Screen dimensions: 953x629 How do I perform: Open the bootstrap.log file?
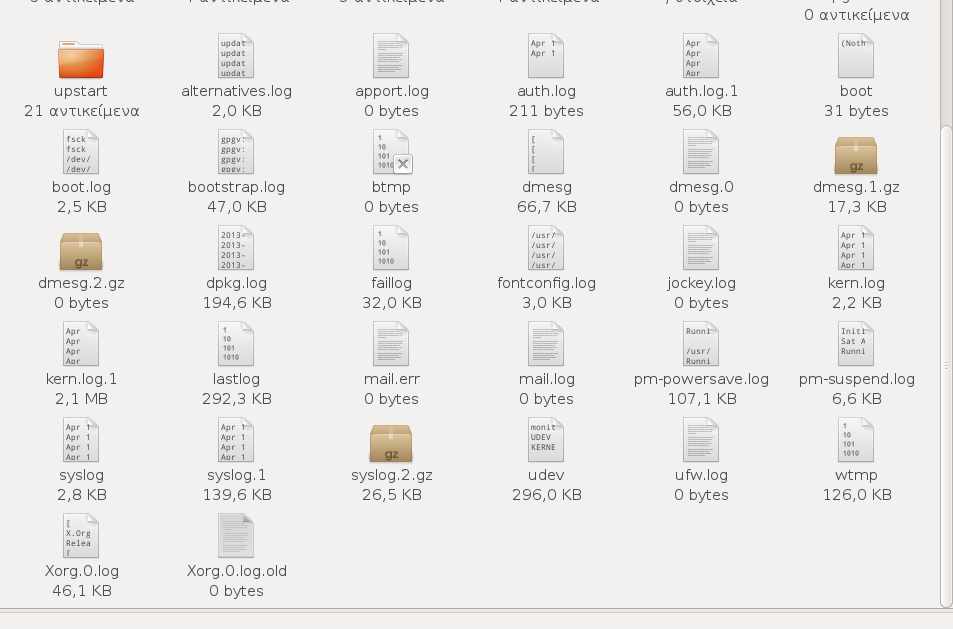pyautogui.click(x=237, y=153)
